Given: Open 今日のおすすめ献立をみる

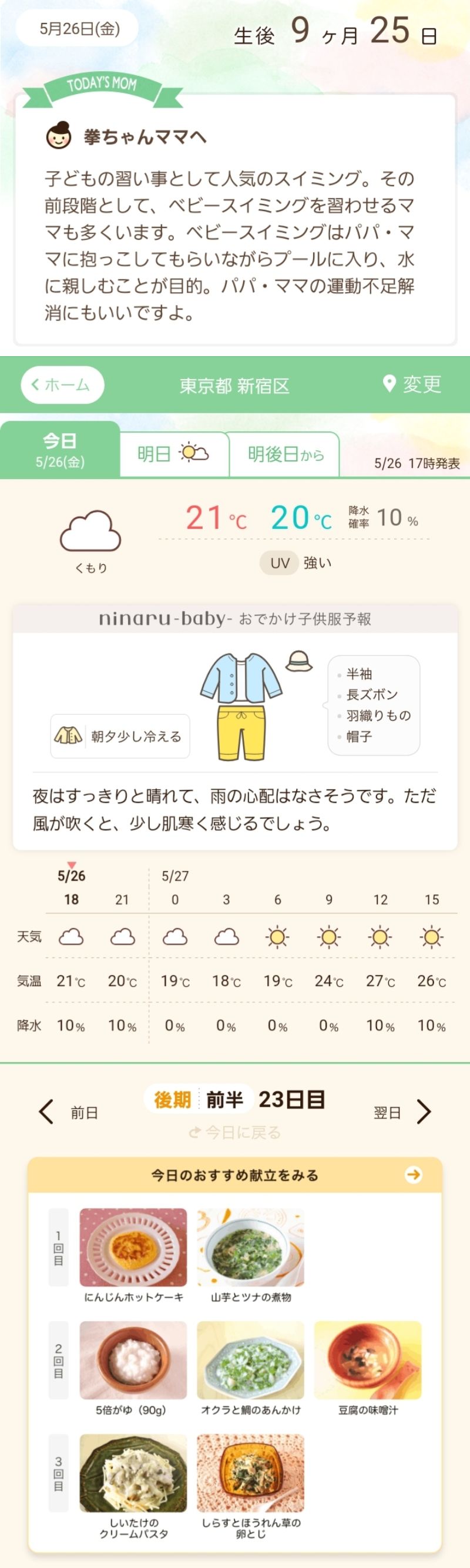Looking at the screenshot, I should tap(235, 1175).
